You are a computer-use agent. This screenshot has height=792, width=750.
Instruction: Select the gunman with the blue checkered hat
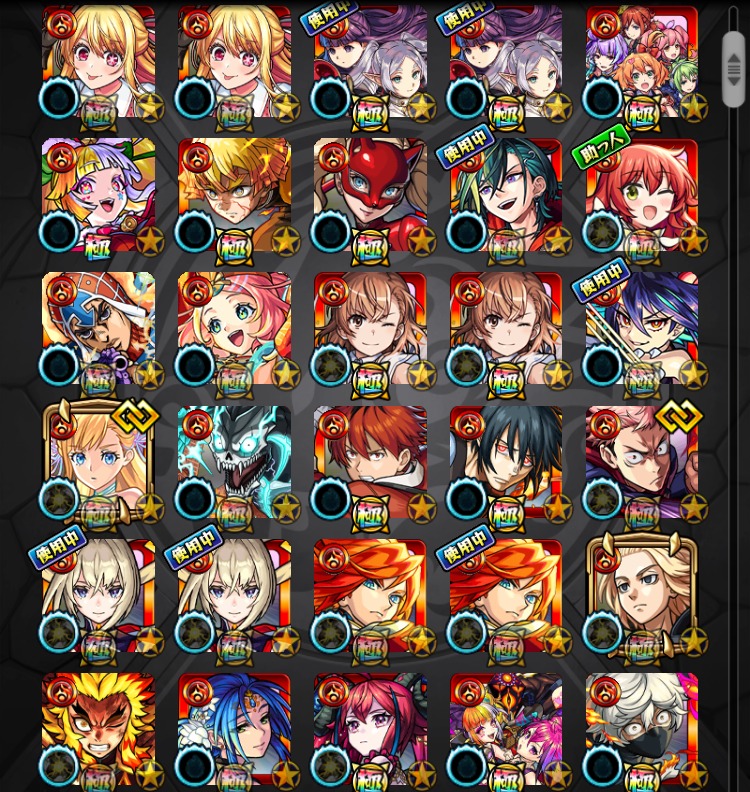click(98, 330)
